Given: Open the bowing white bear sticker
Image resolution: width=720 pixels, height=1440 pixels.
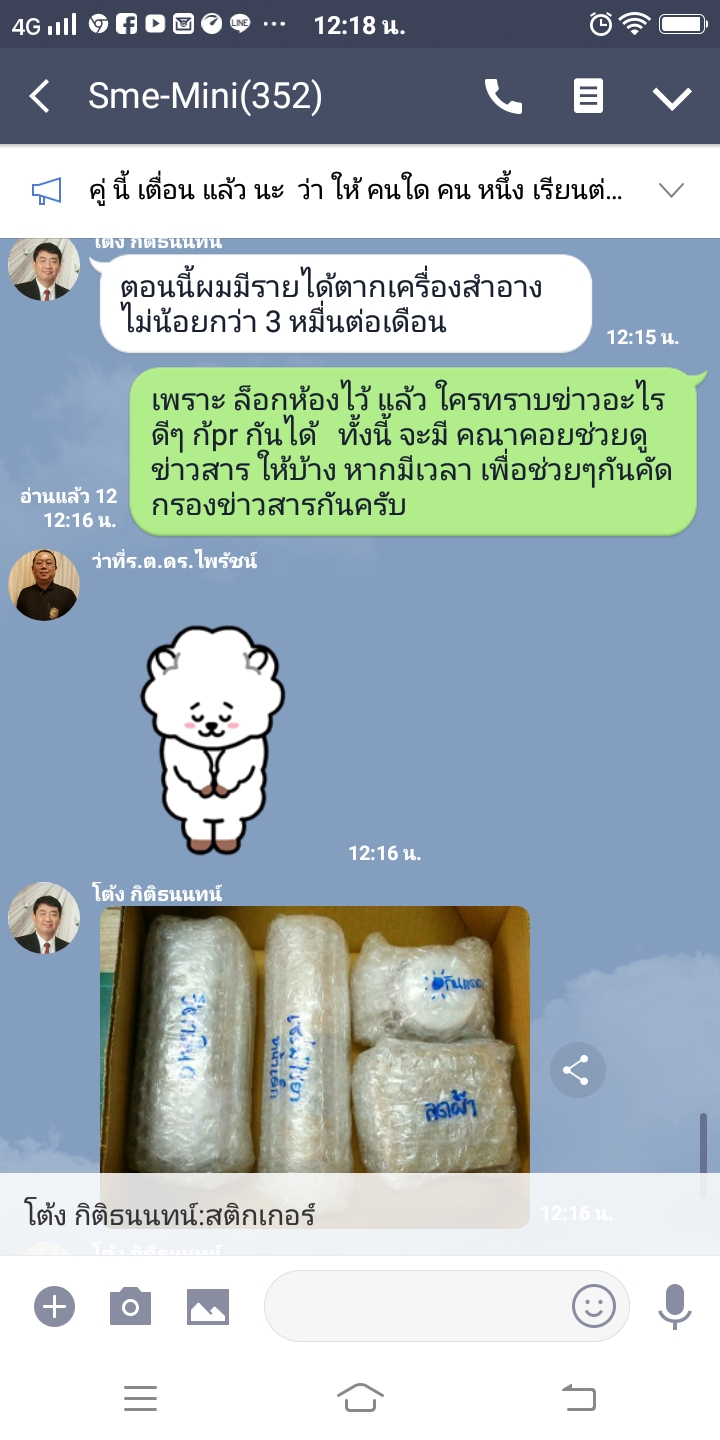Looking at the screenshot, I should coord(213,738).
